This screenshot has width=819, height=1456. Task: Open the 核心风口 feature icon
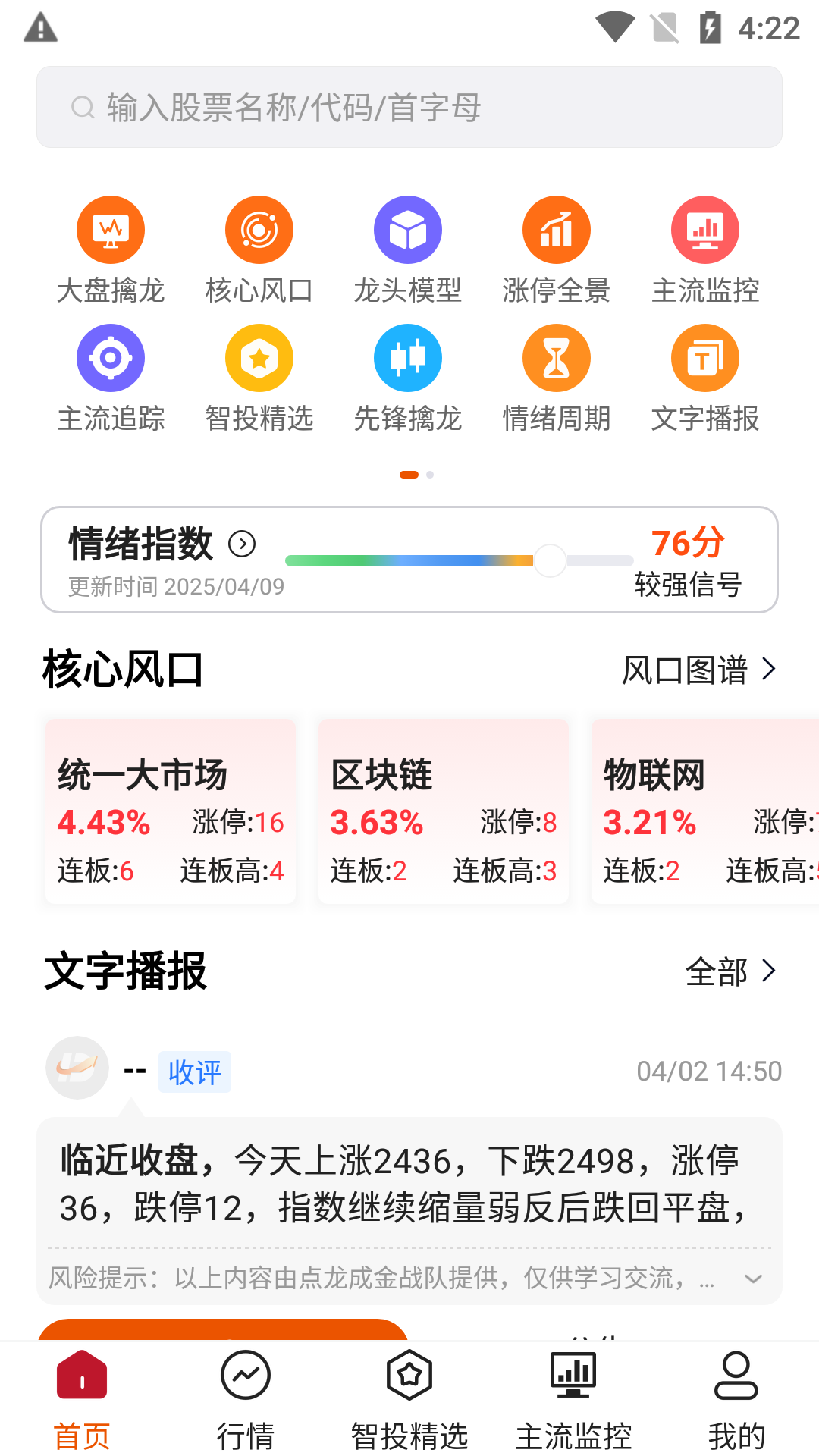coord(259,229)
